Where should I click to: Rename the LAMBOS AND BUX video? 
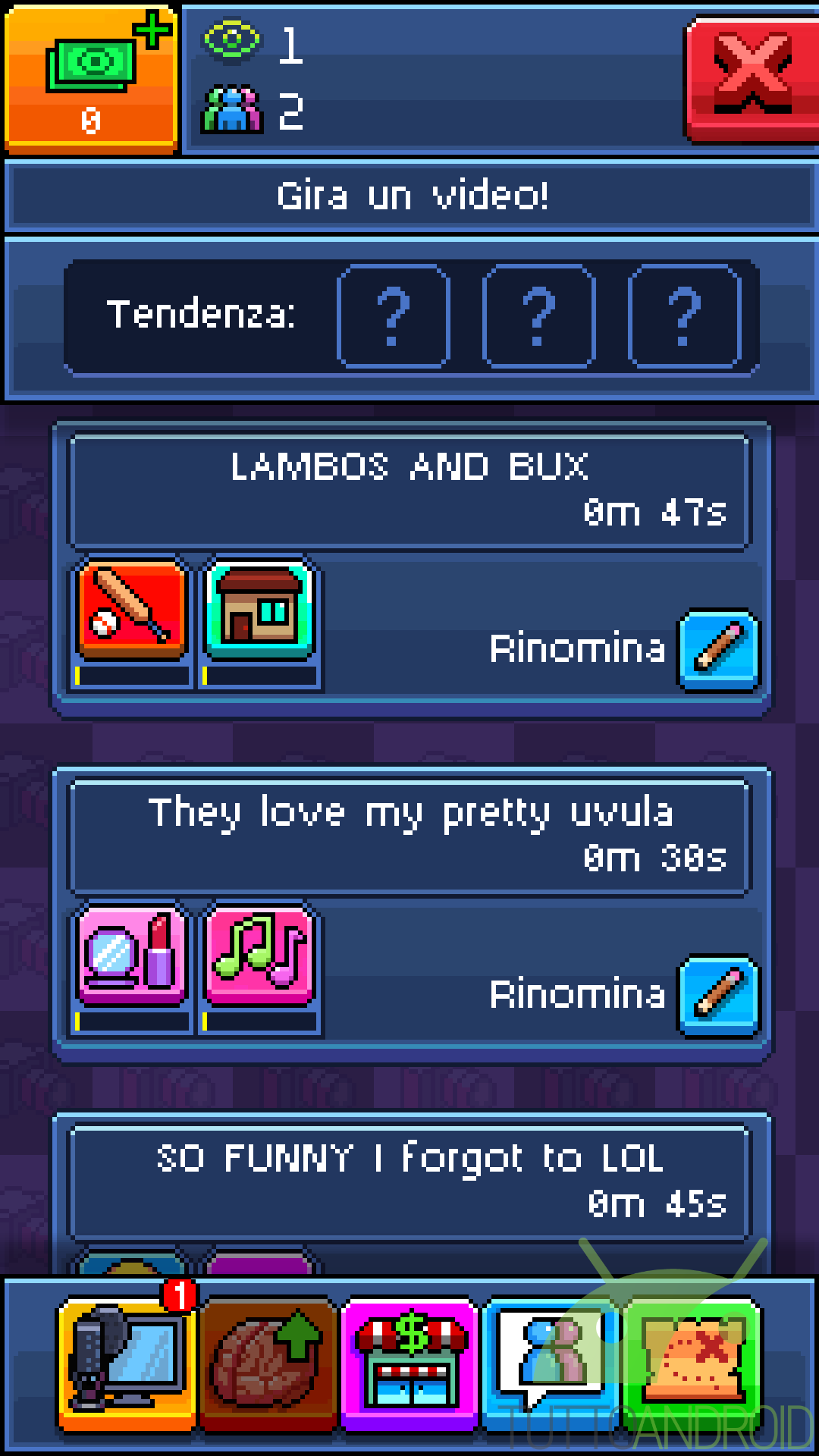pos(718,651)
